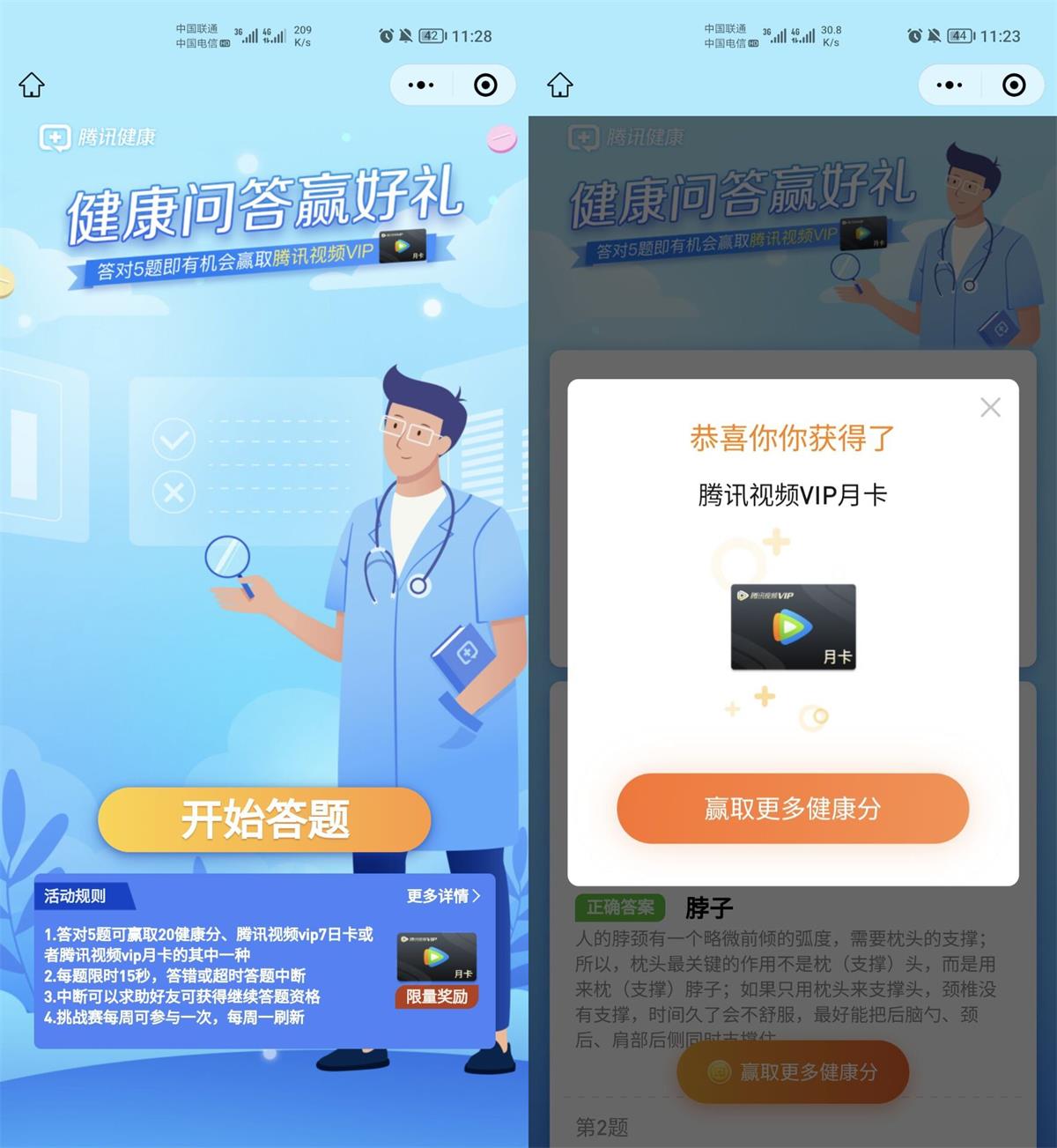Close the VIP prize popup with the X
1057x1148 pixels.
coord(990,407)
